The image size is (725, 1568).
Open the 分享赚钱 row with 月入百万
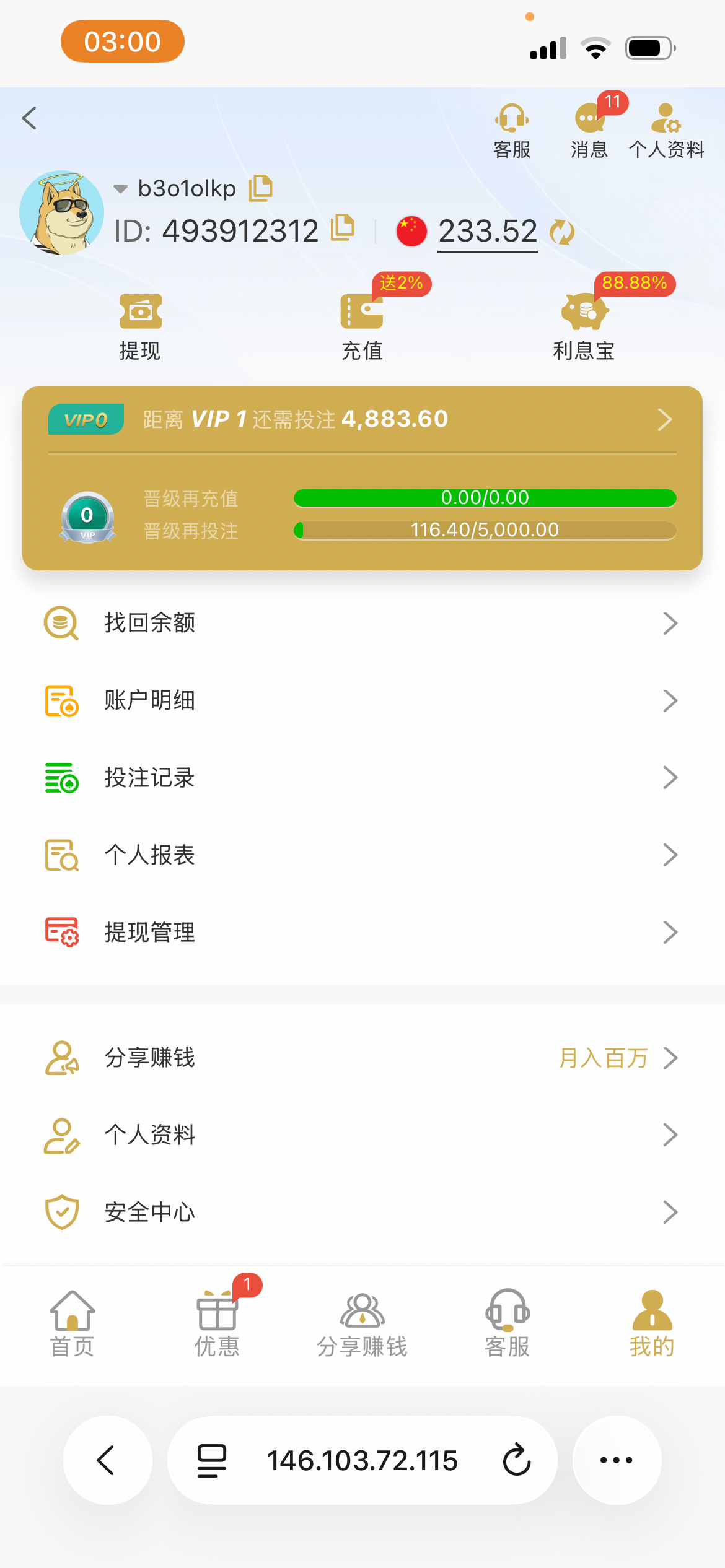[362, 1058]
